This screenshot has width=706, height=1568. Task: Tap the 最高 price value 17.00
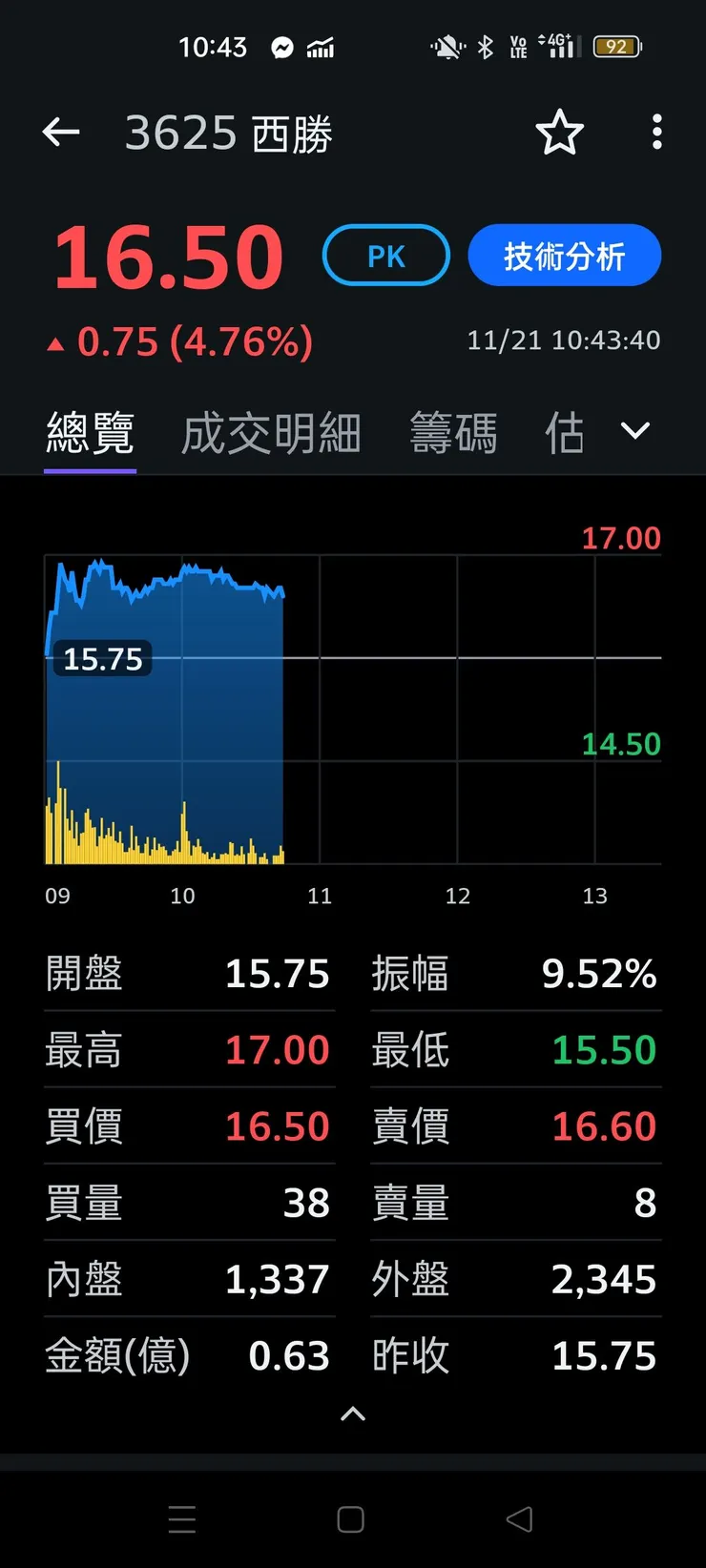click(x=278, y=1049)
